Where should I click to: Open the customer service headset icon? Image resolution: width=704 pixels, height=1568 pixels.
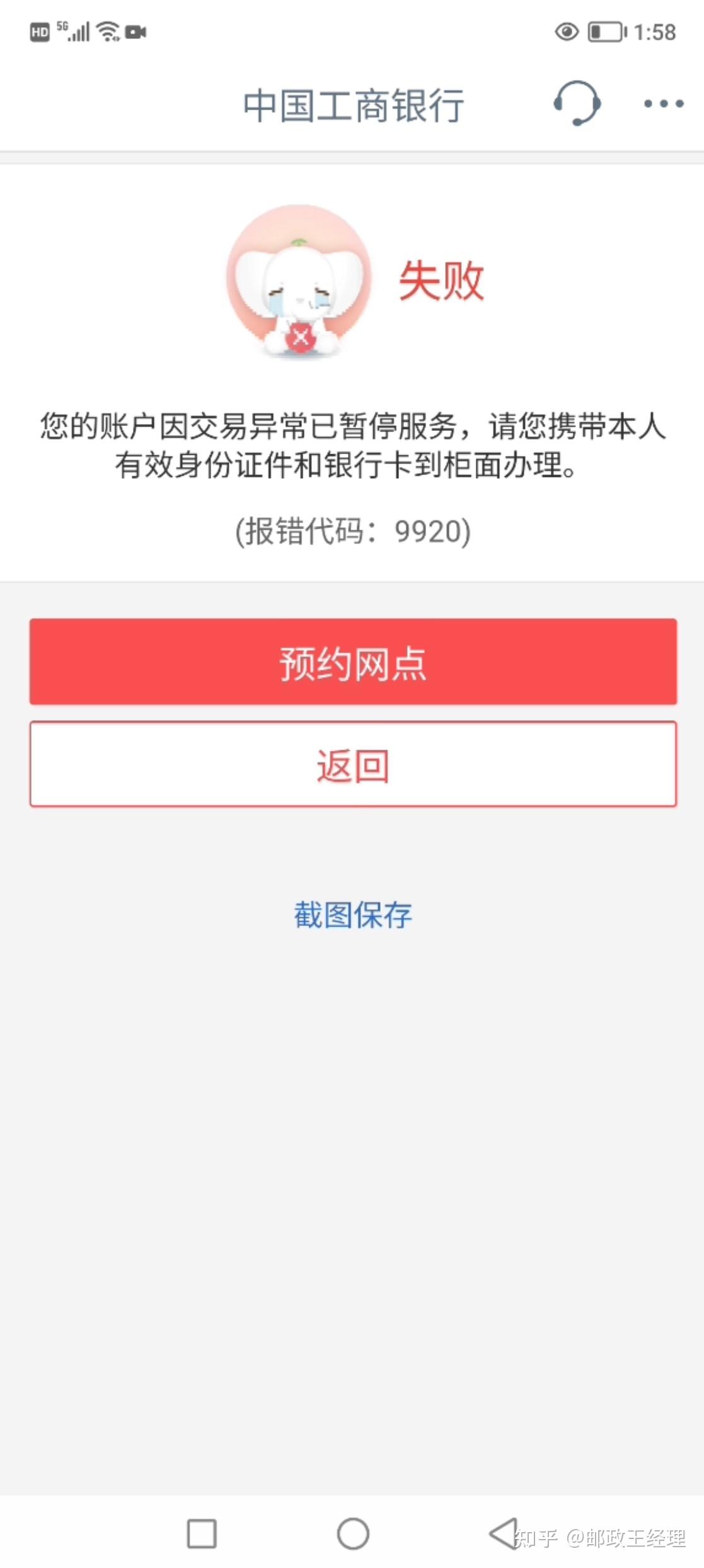(x=577, y=104)
